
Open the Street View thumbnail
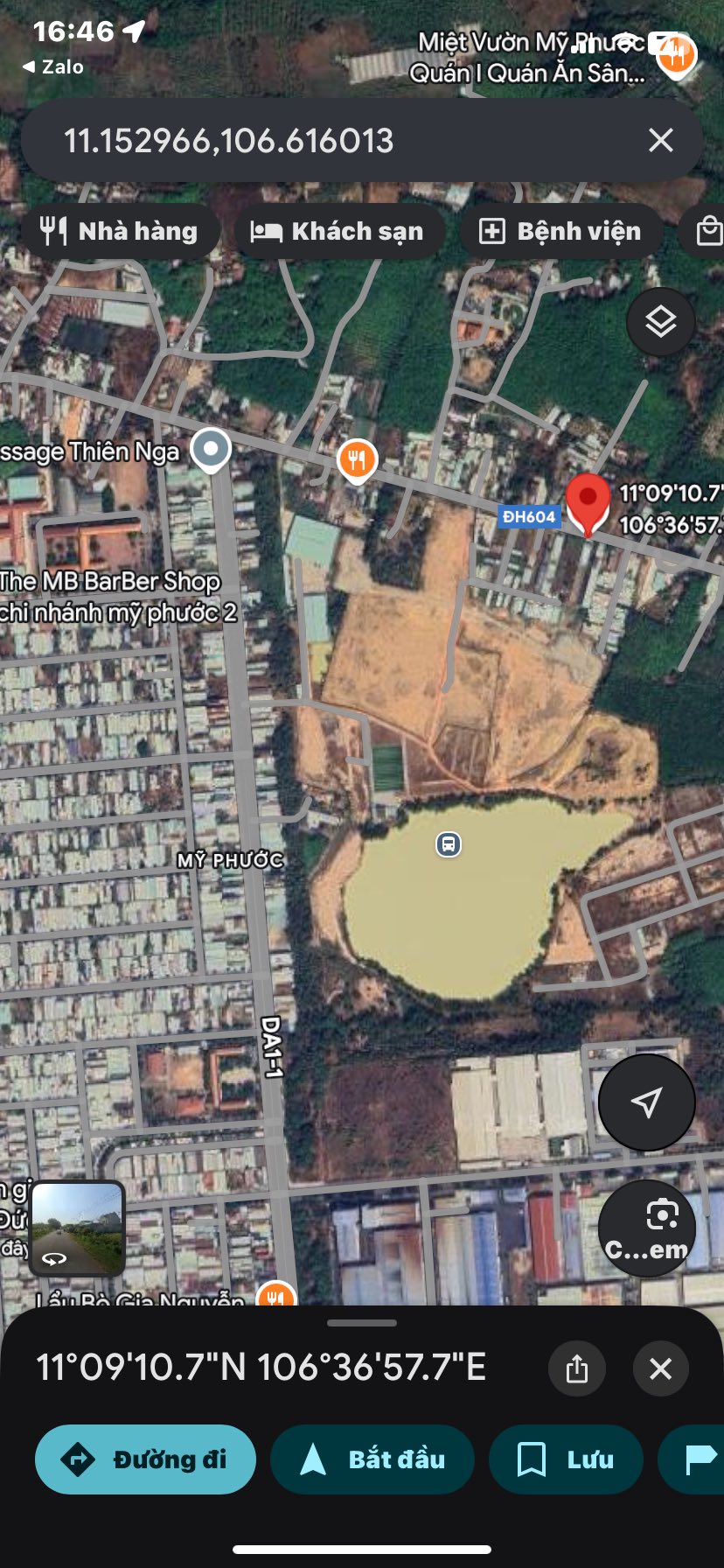(77, 1227)
